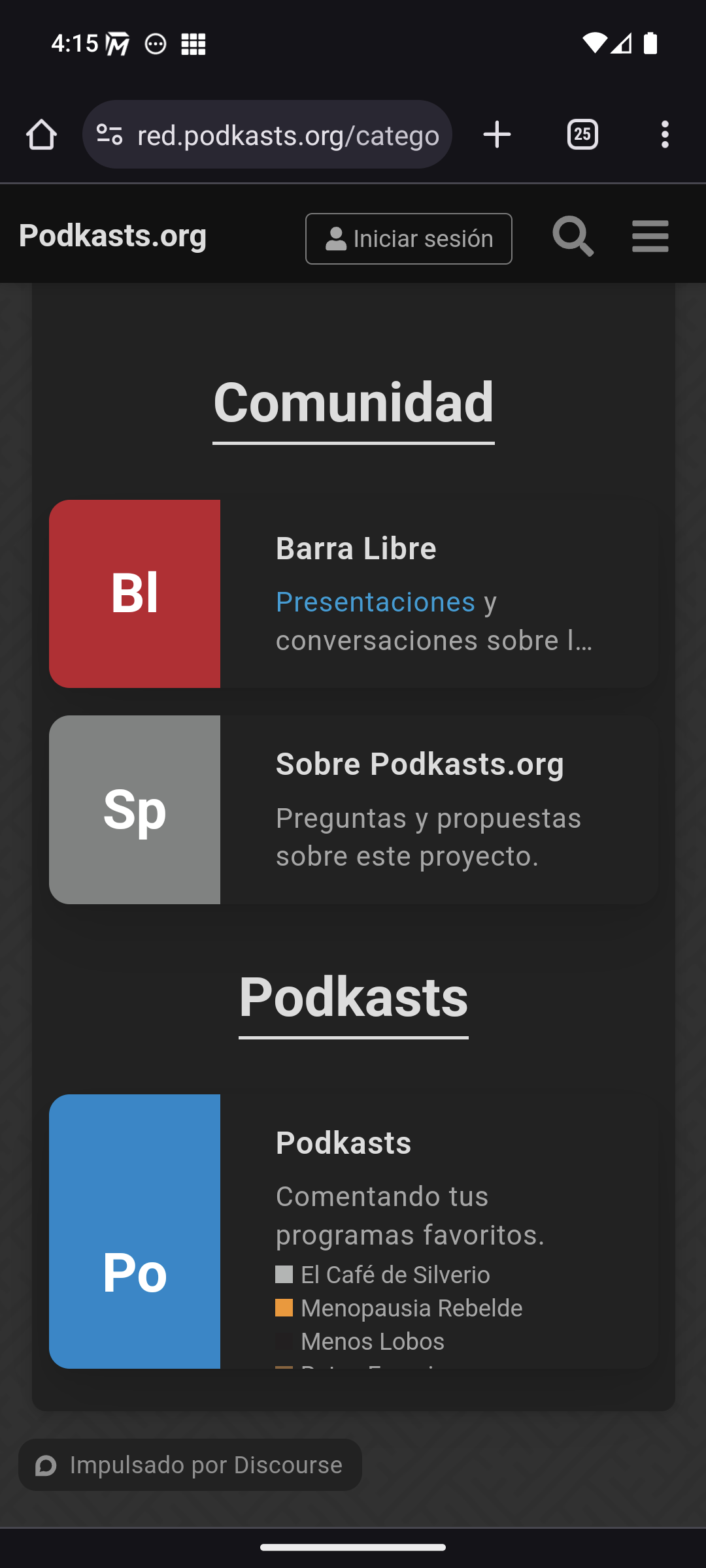Go to the Podkasts.org site home
This screenshot has width=706, height=1568.
112,236
